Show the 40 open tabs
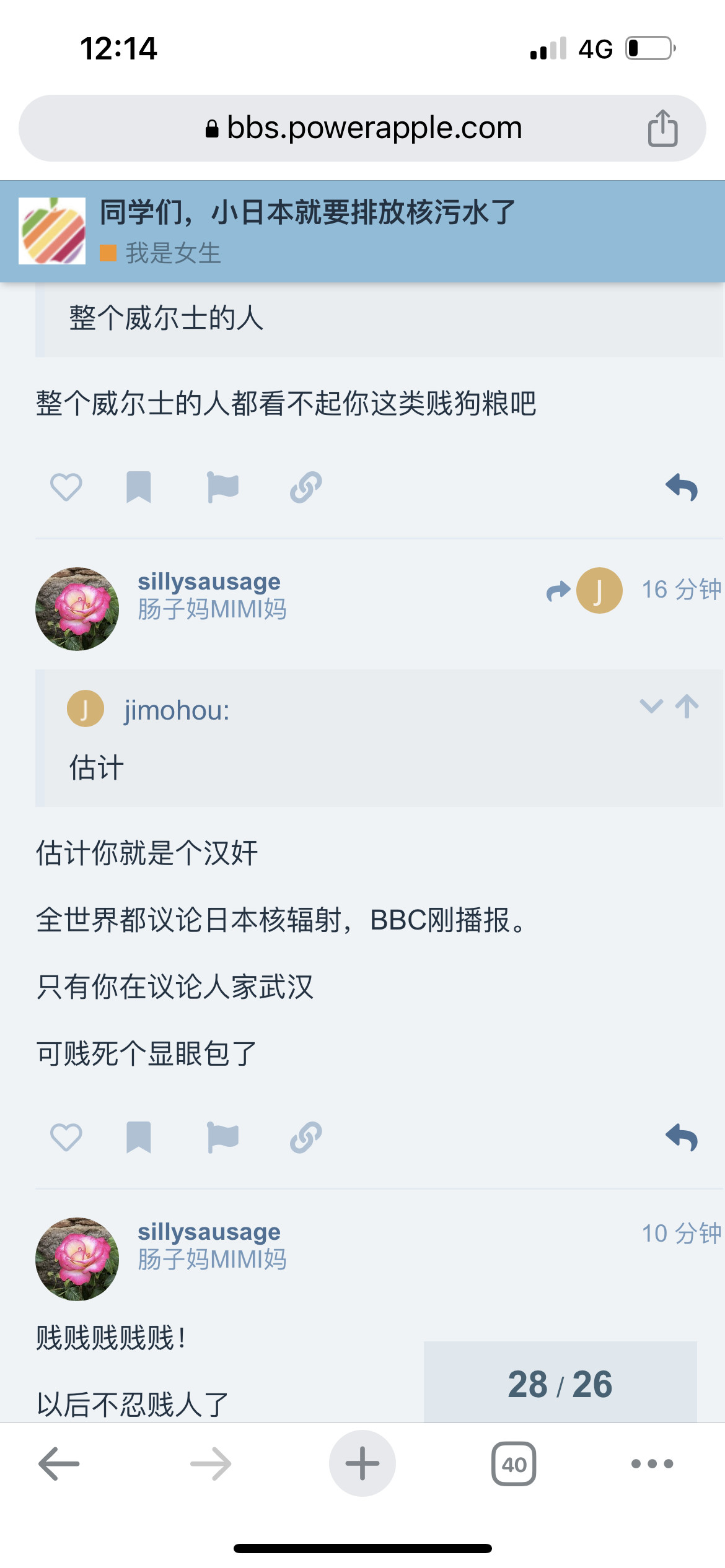This screenshot has height=1568, width=725. pyautogui.click(x=514, y=1463)
